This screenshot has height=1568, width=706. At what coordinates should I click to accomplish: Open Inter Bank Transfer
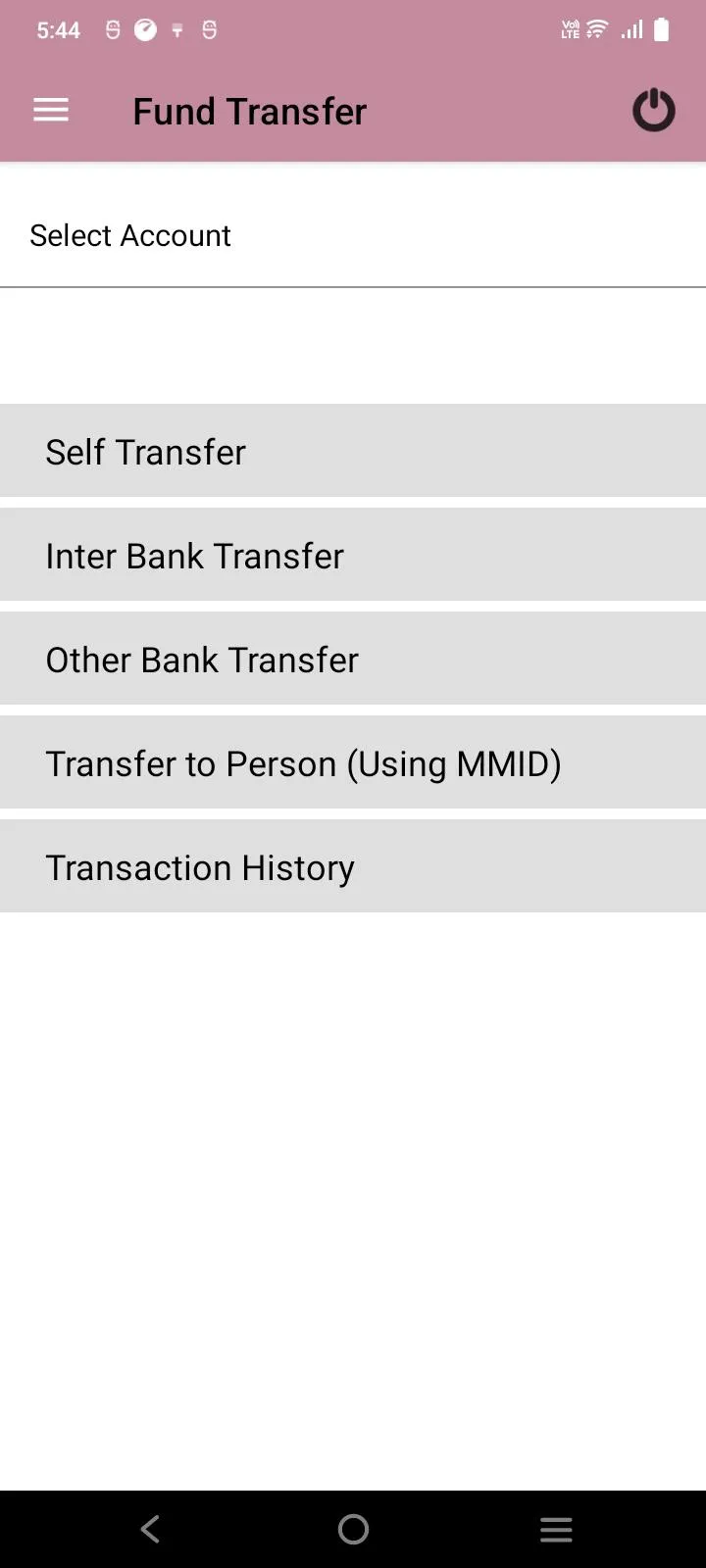[x=353, y=555]
